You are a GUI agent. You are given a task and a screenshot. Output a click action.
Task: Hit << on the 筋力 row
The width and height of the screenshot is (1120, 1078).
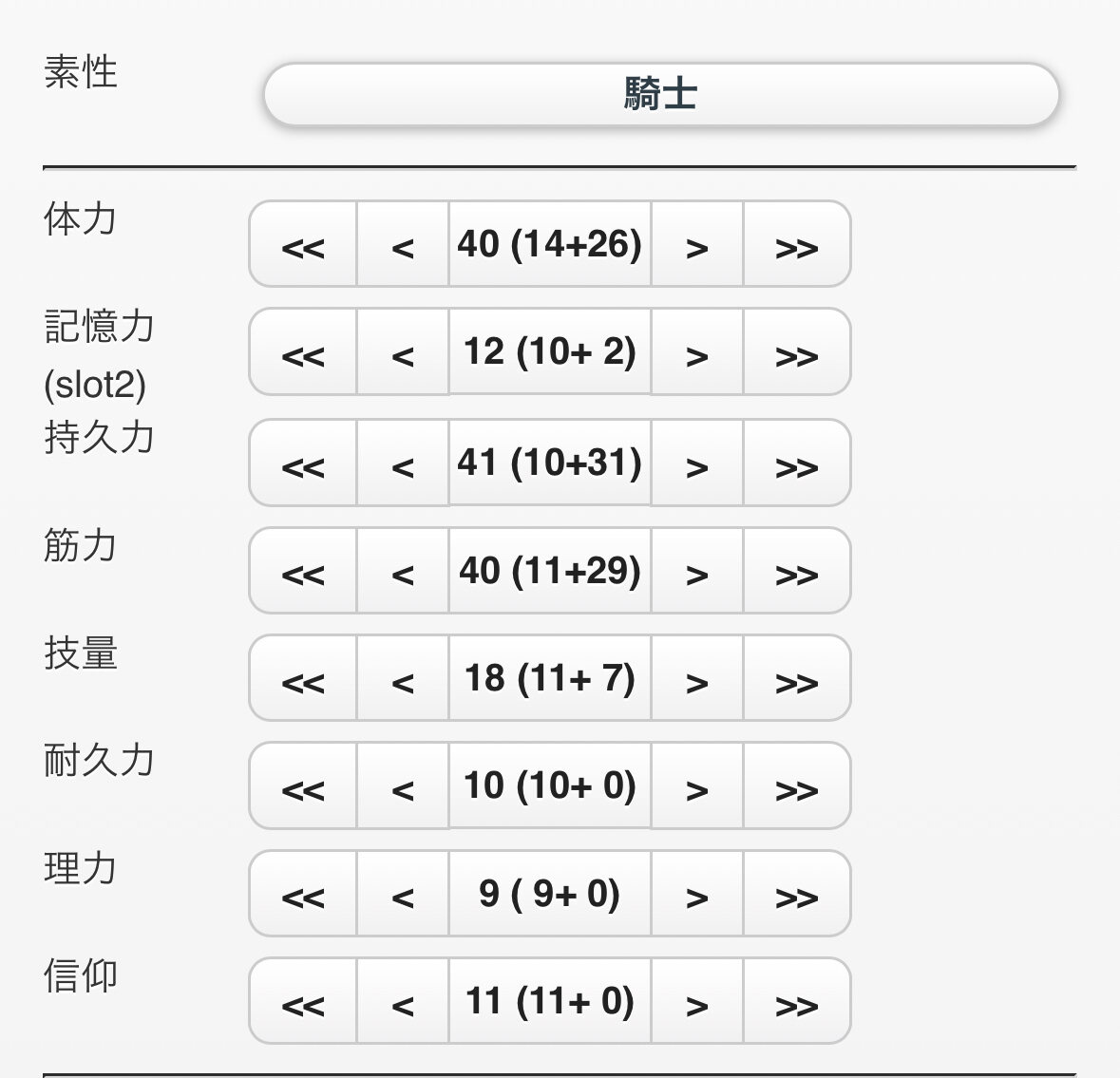[303, 570]
